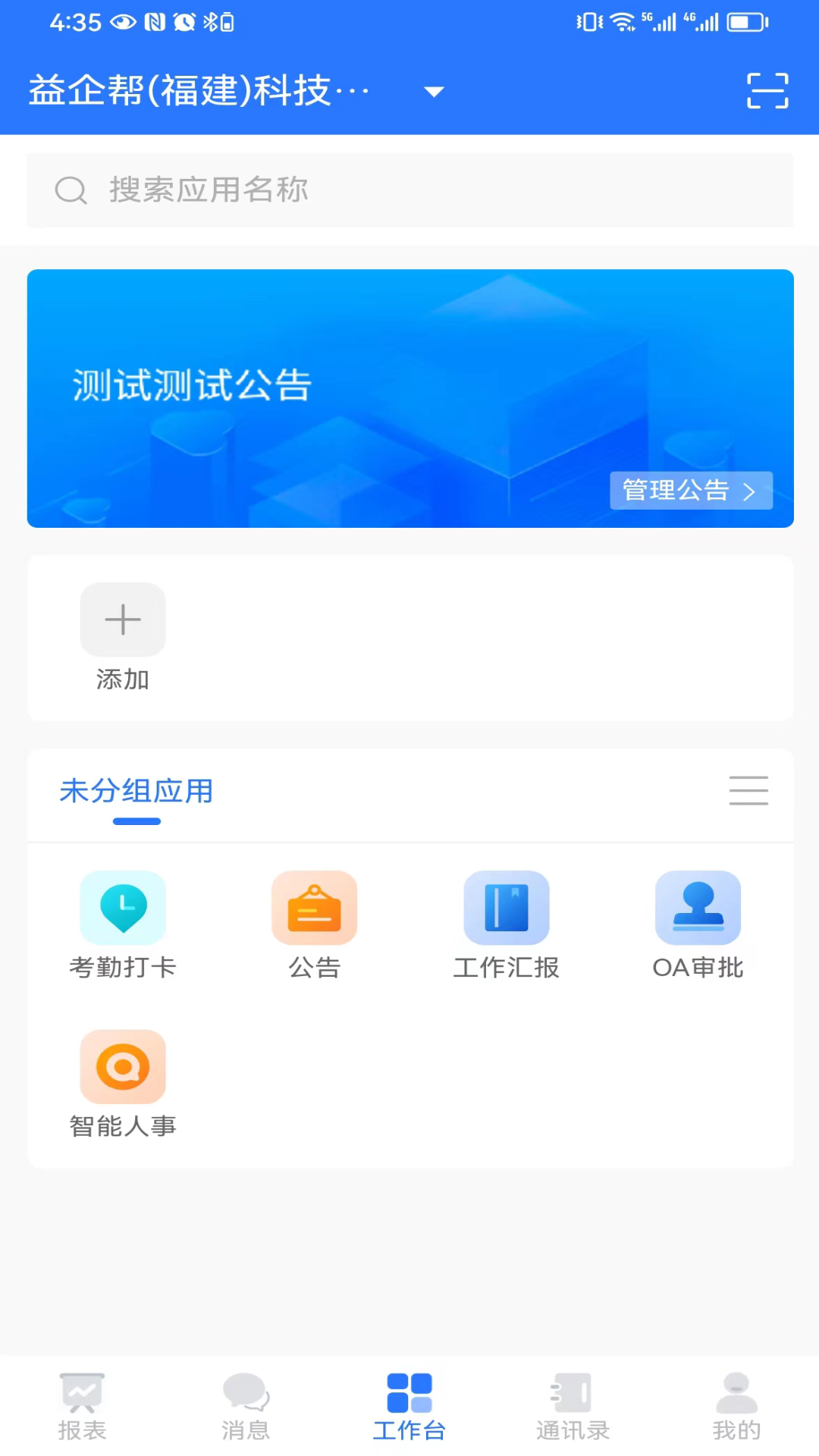Open the app list layout icon
819x1456 pixels.
coord(748,791)
